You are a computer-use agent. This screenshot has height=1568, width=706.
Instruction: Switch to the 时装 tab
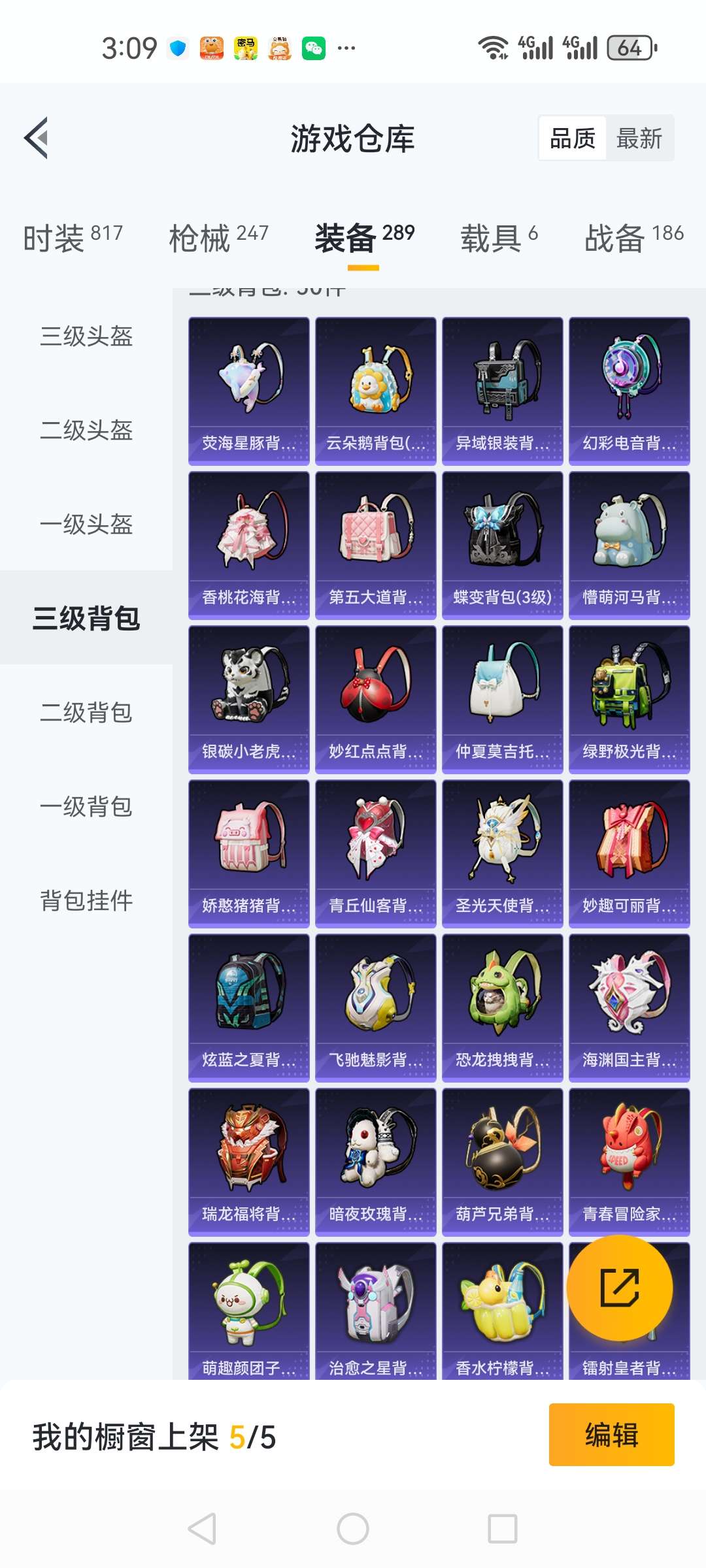click(73, 237)
